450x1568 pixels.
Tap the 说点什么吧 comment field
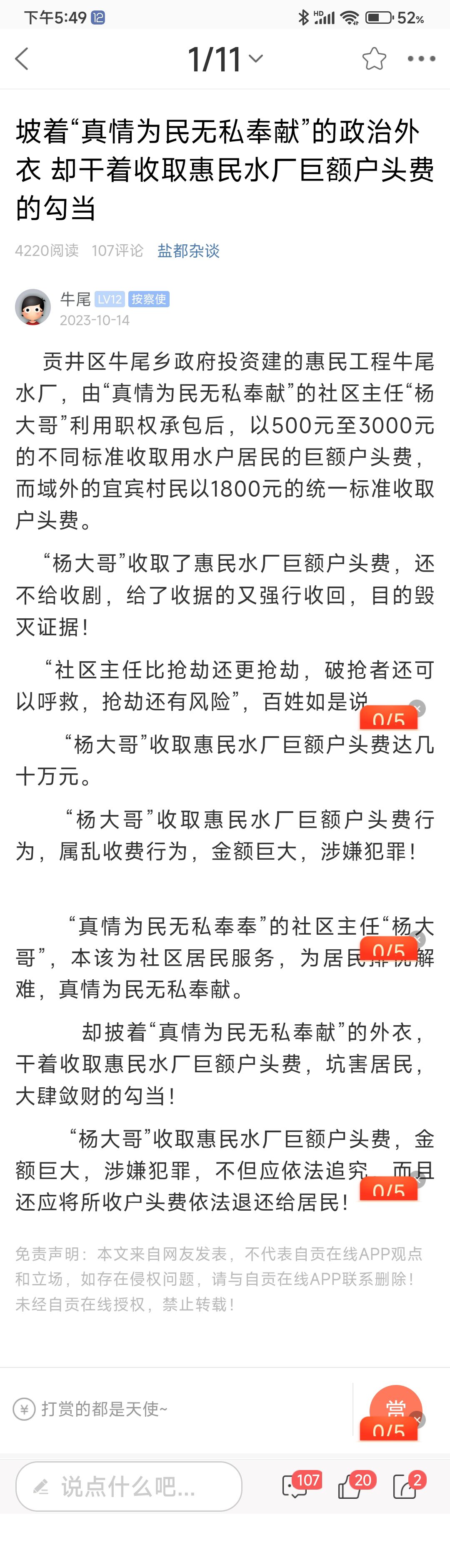129,1486
